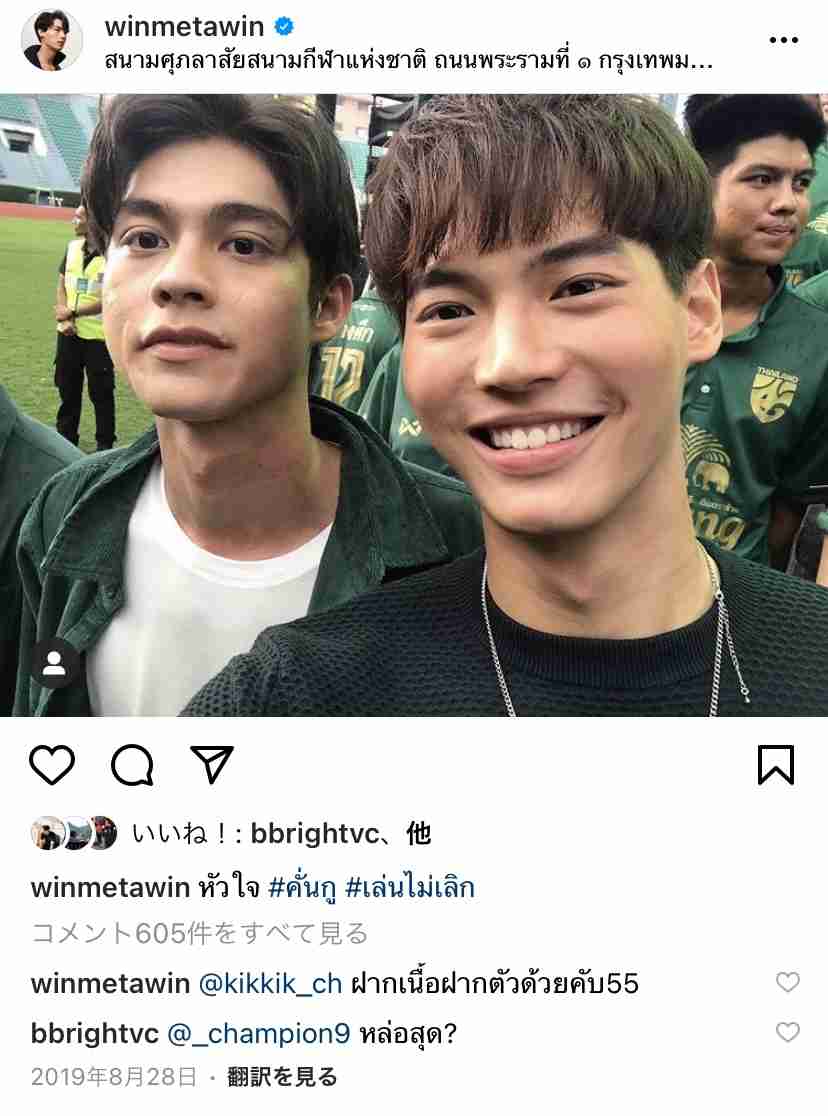This screenshot has width=828, height=1116.
Task: Open bbrightvc from the likes line
Action: tap(314, 833)
